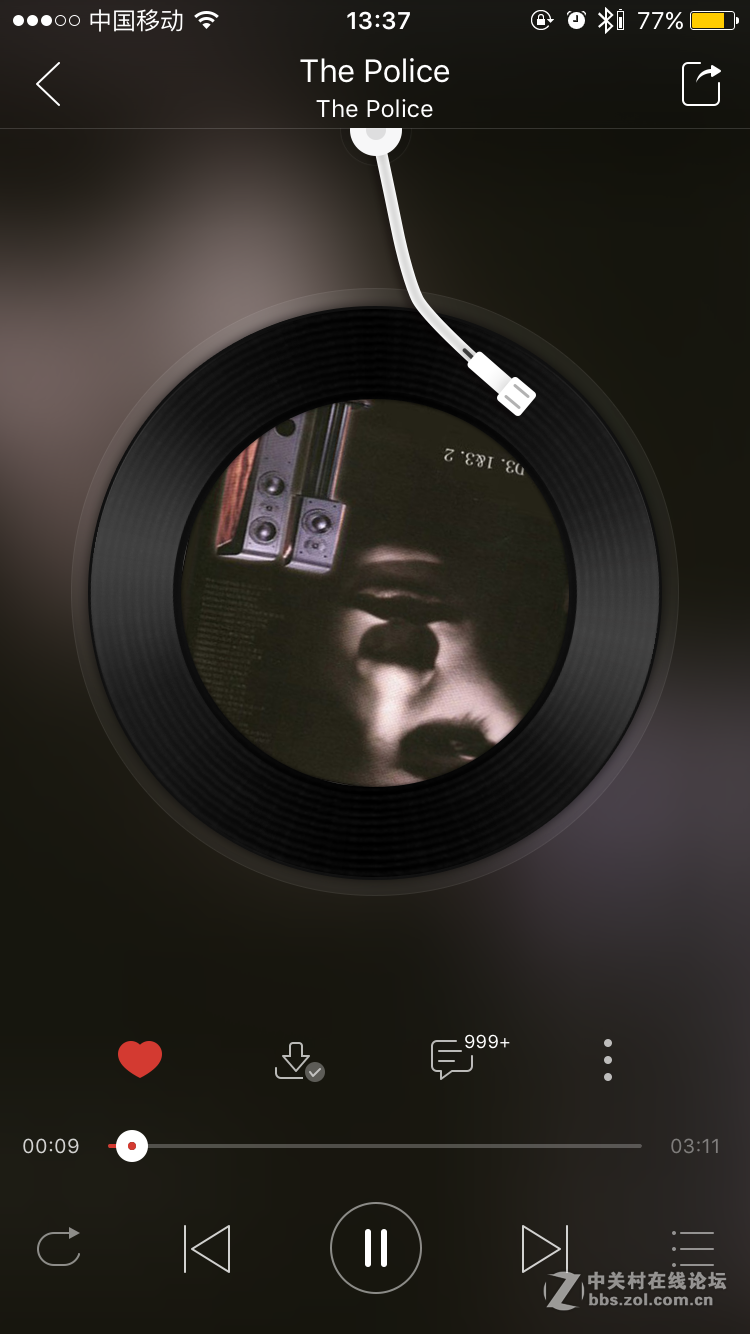Unlike the song with the red heart
Viewport: 750px width, 1334px height.
140,1059
